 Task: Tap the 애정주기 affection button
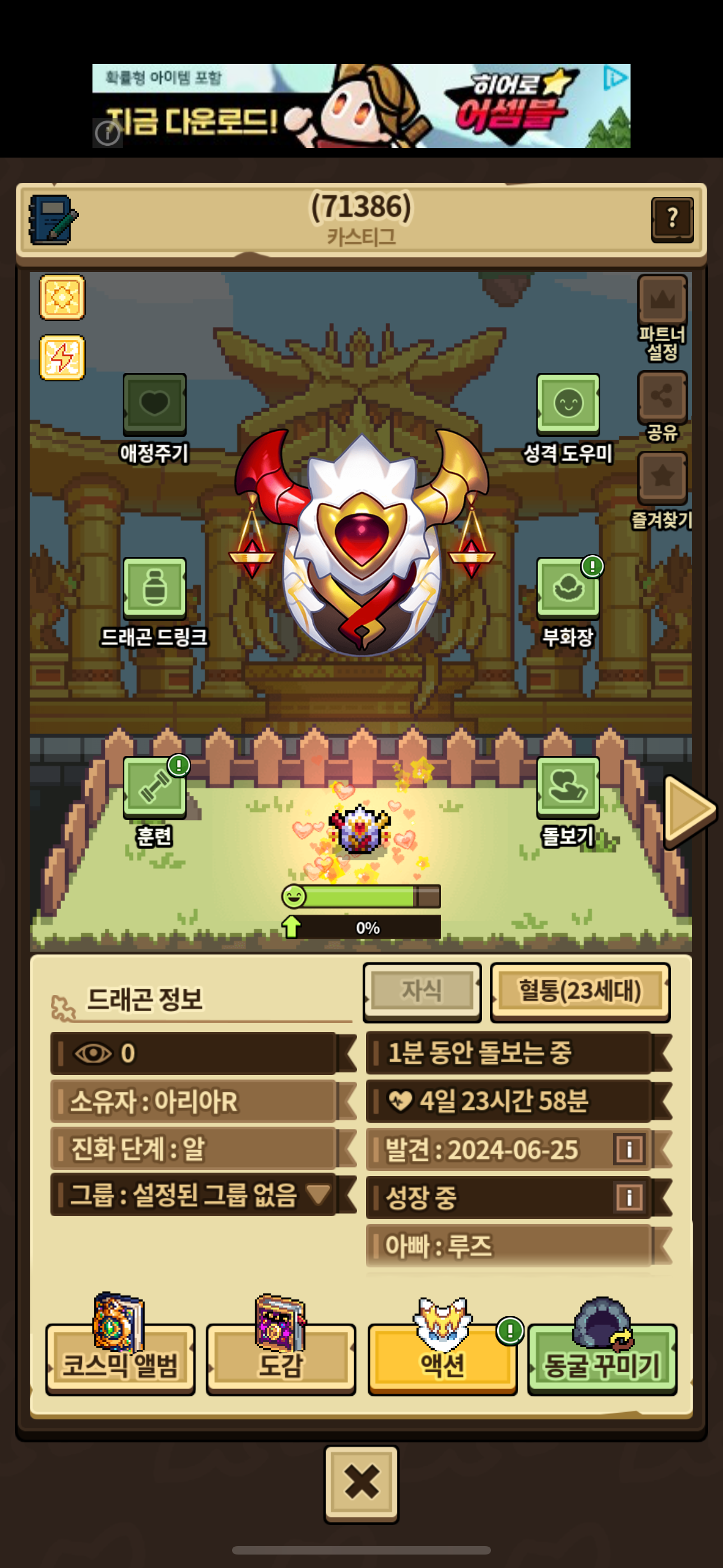[x=154, y=404]
